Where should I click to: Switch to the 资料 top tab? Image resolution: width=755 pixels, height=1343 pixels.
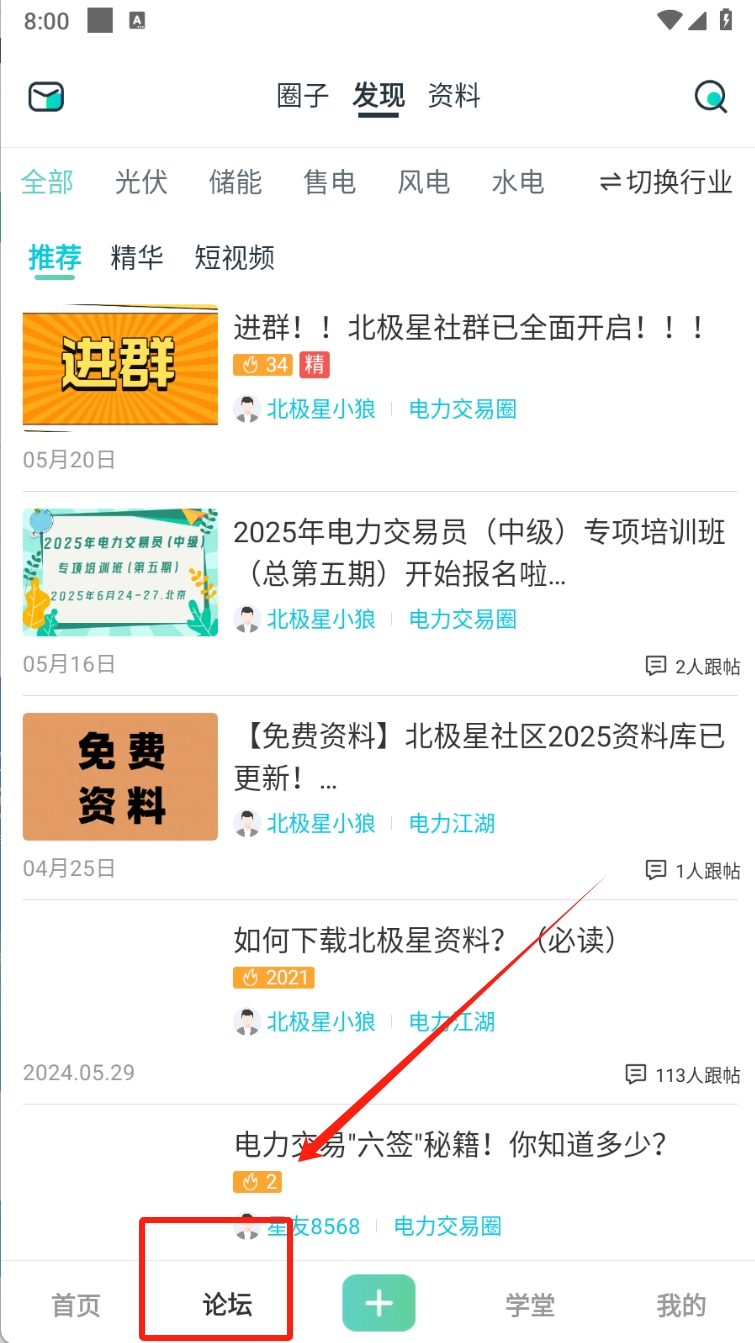click(x=454, y=96)
